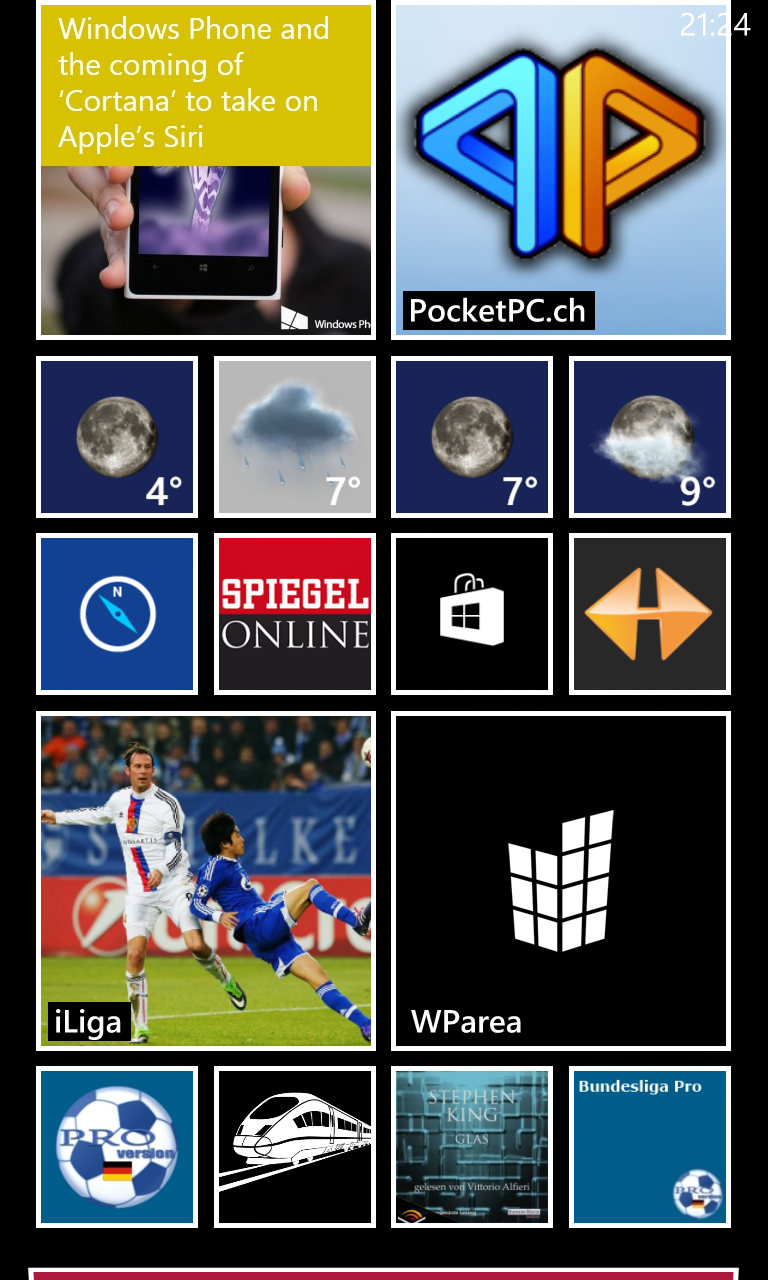Open the rainy weather tile on grey background
Image resolution: width=768 pixels, height=1280 pixels.
295,437
